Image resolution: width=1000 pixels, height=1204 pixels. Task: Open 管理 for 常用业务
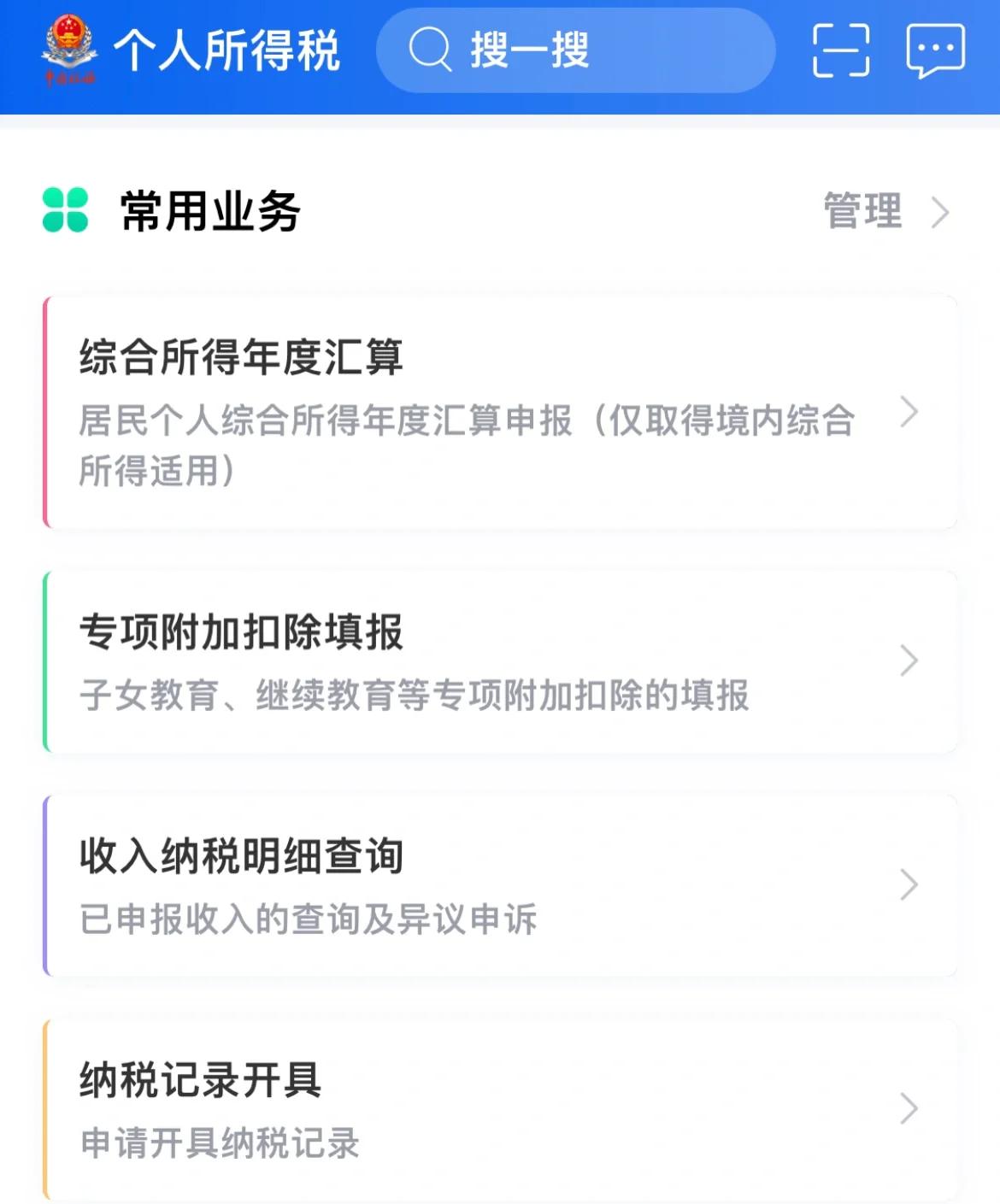pyautogui.click(x=885, y=211)
